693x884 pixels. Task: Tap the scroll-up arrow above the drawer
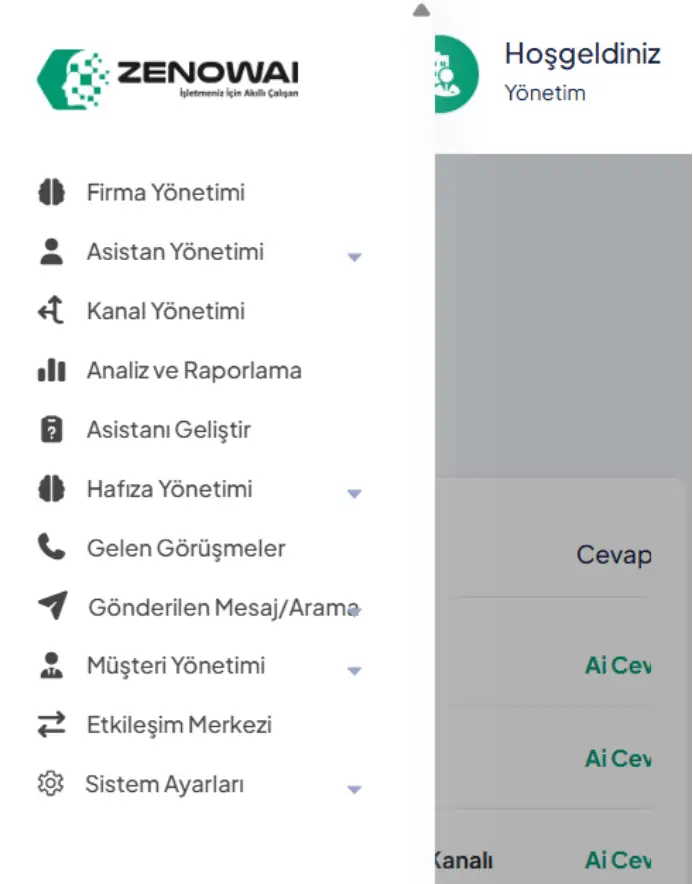(x=421, y=10)
